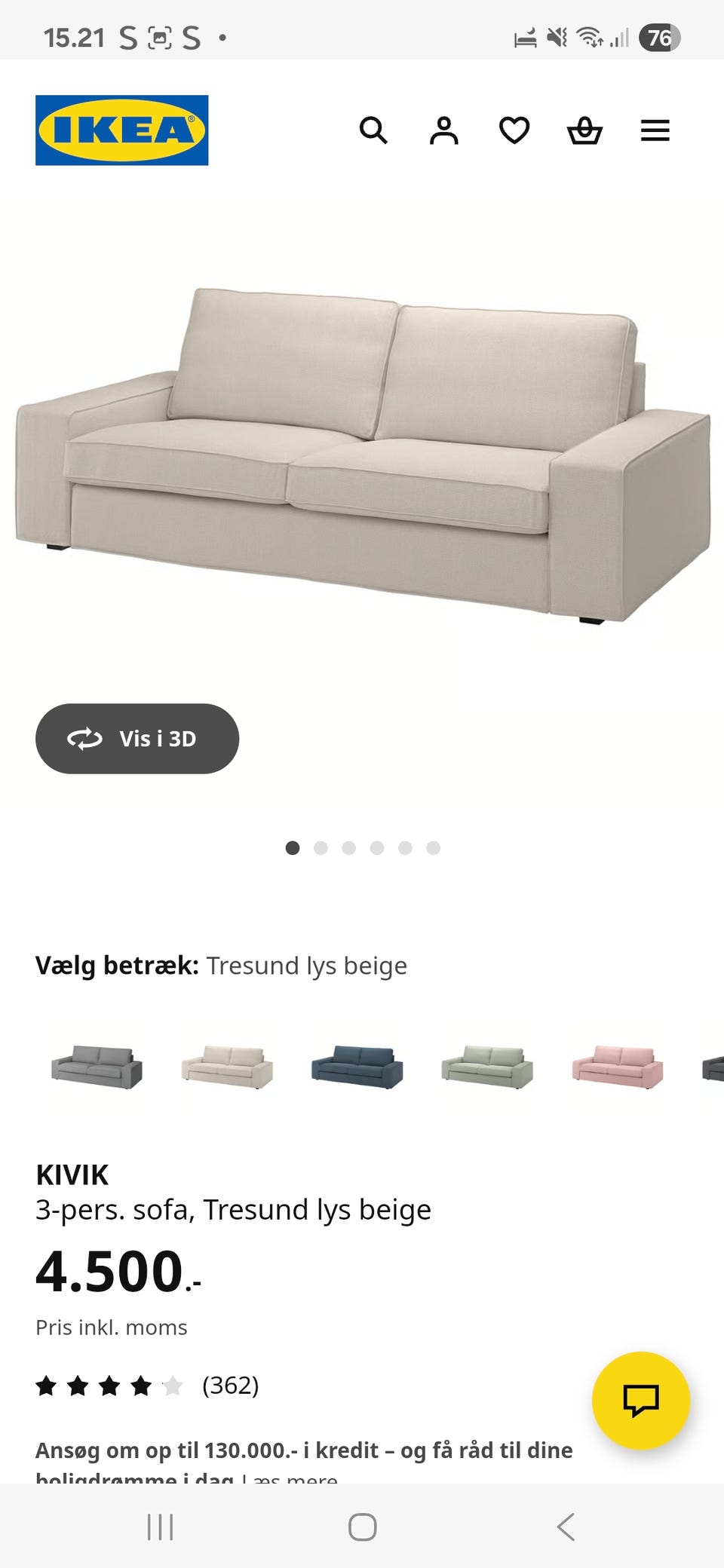The width and height of the screenshot is (724, 1568).
Task: Tap the home button in the navigation bar
Action: [362, 1528]
